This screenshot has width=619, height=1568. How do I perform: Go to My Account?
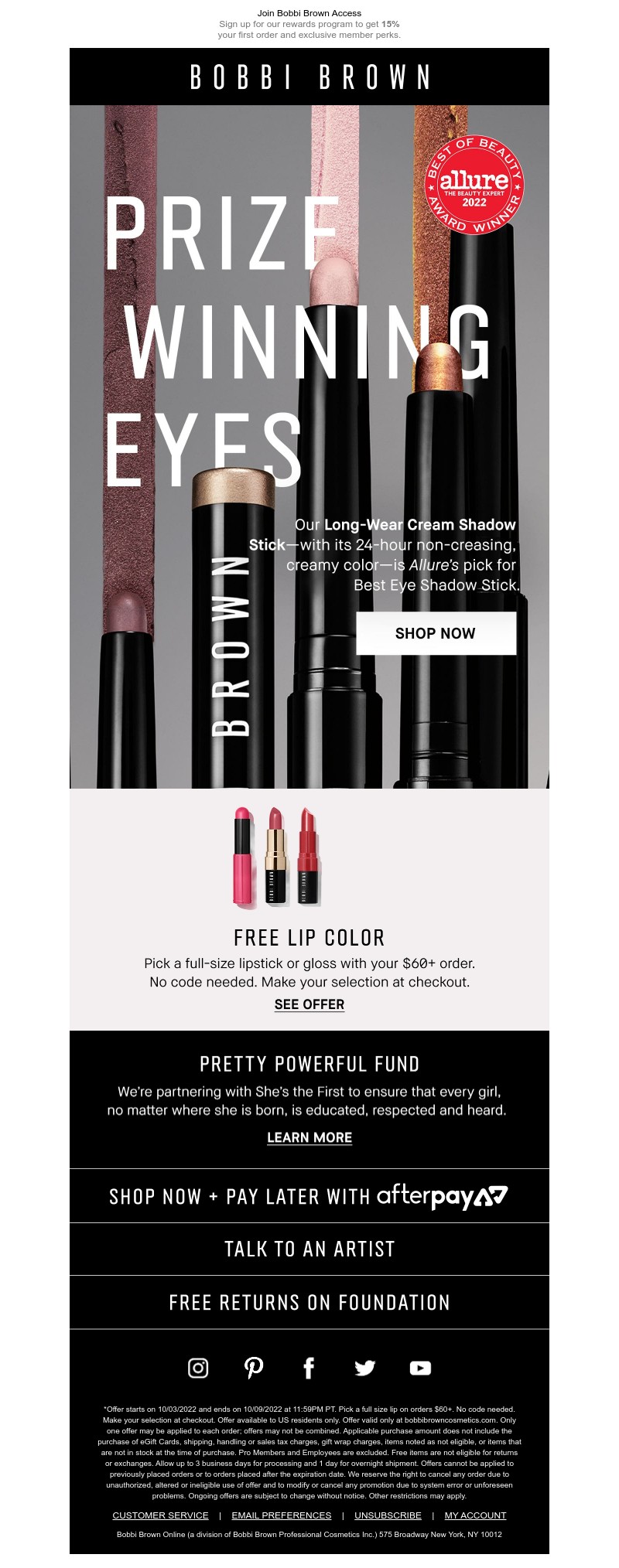pos(475,1515)
